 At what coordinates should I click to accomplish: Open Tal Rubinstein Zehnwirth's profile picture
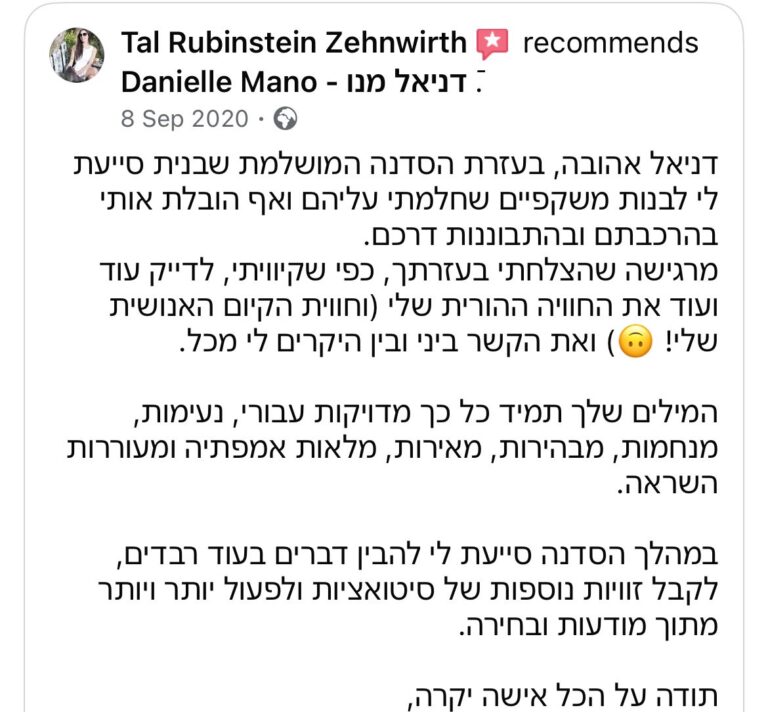pos(76,56)
